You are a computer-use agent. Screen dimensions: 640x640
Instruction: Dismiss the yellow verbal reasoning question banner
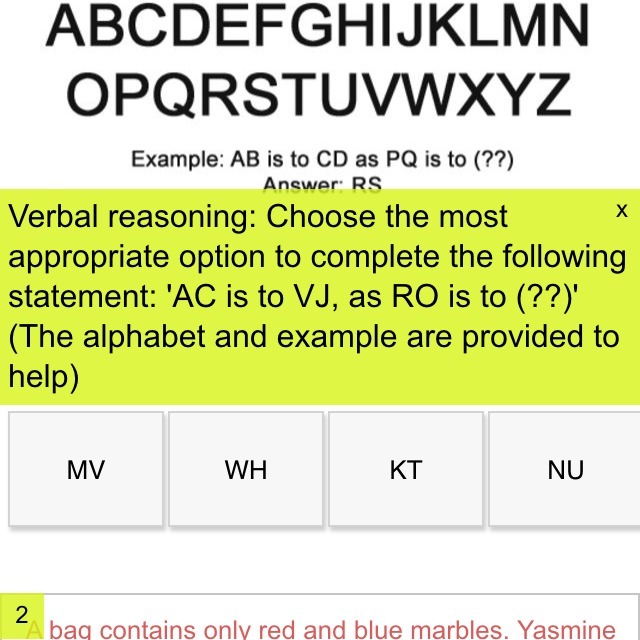(x=621, y=211)
